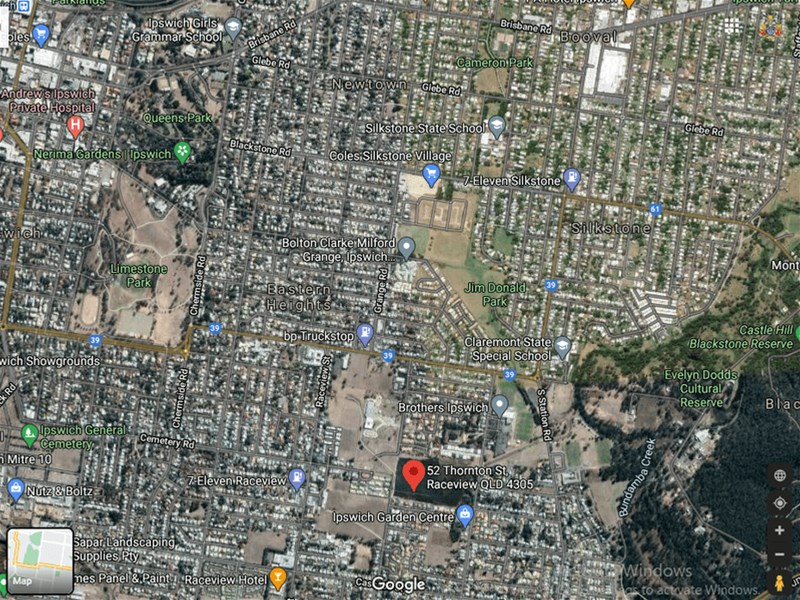Zoom out of the map
The width and height of the screenshot is (800, 600).
(780, 555)
